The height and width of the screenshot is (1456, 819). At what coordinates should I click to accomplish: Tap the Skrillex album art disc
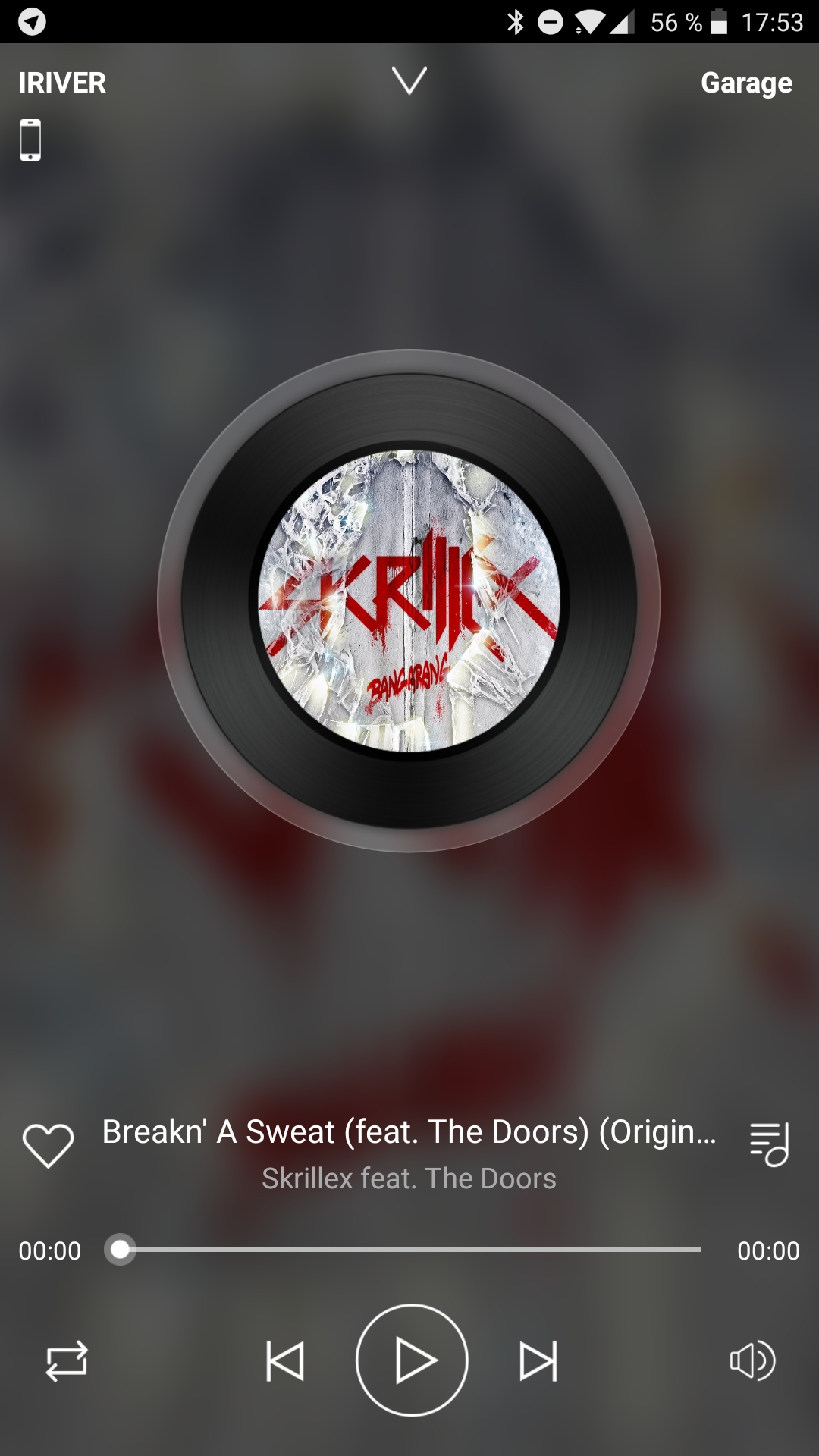coord(409,601)
